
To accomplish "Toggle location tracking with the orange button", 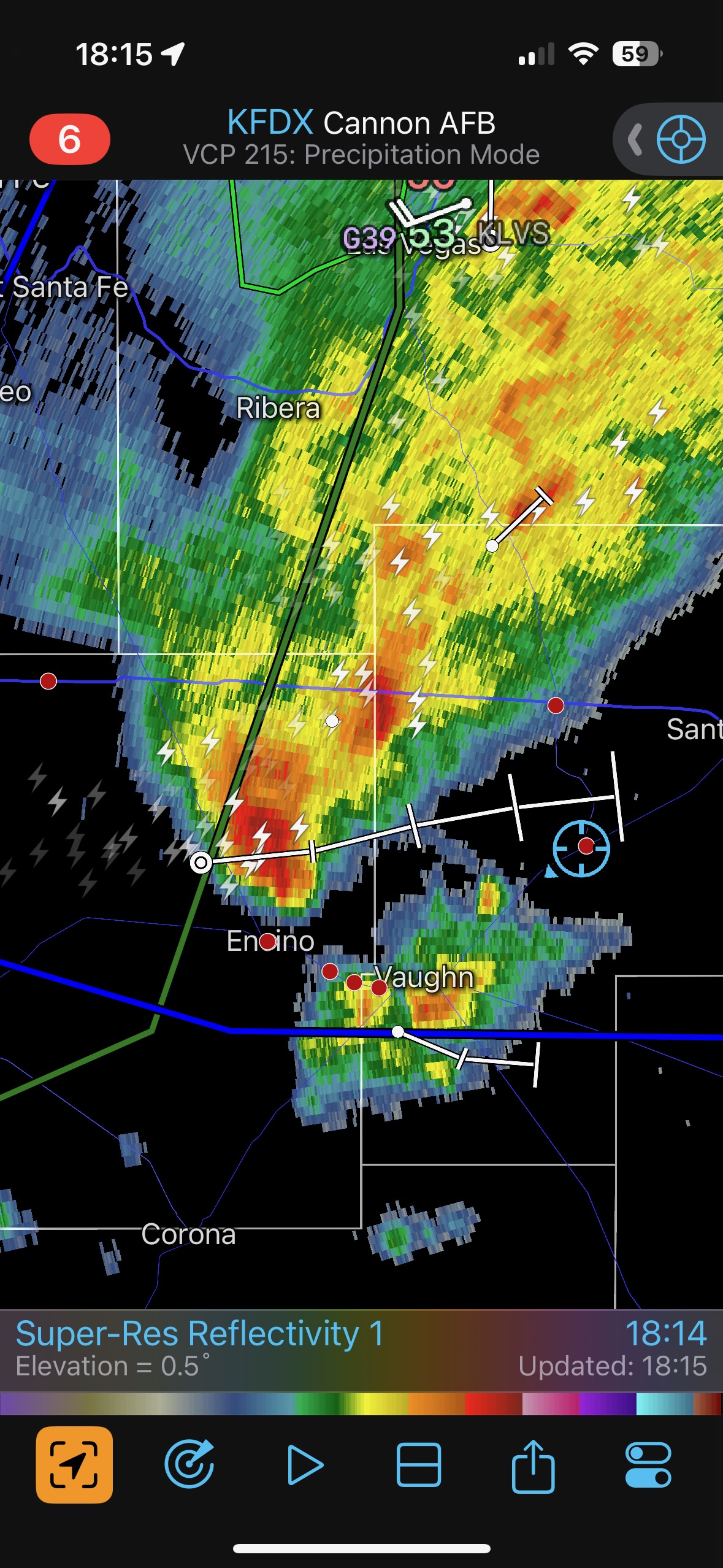I will (x=74, y=1464).
